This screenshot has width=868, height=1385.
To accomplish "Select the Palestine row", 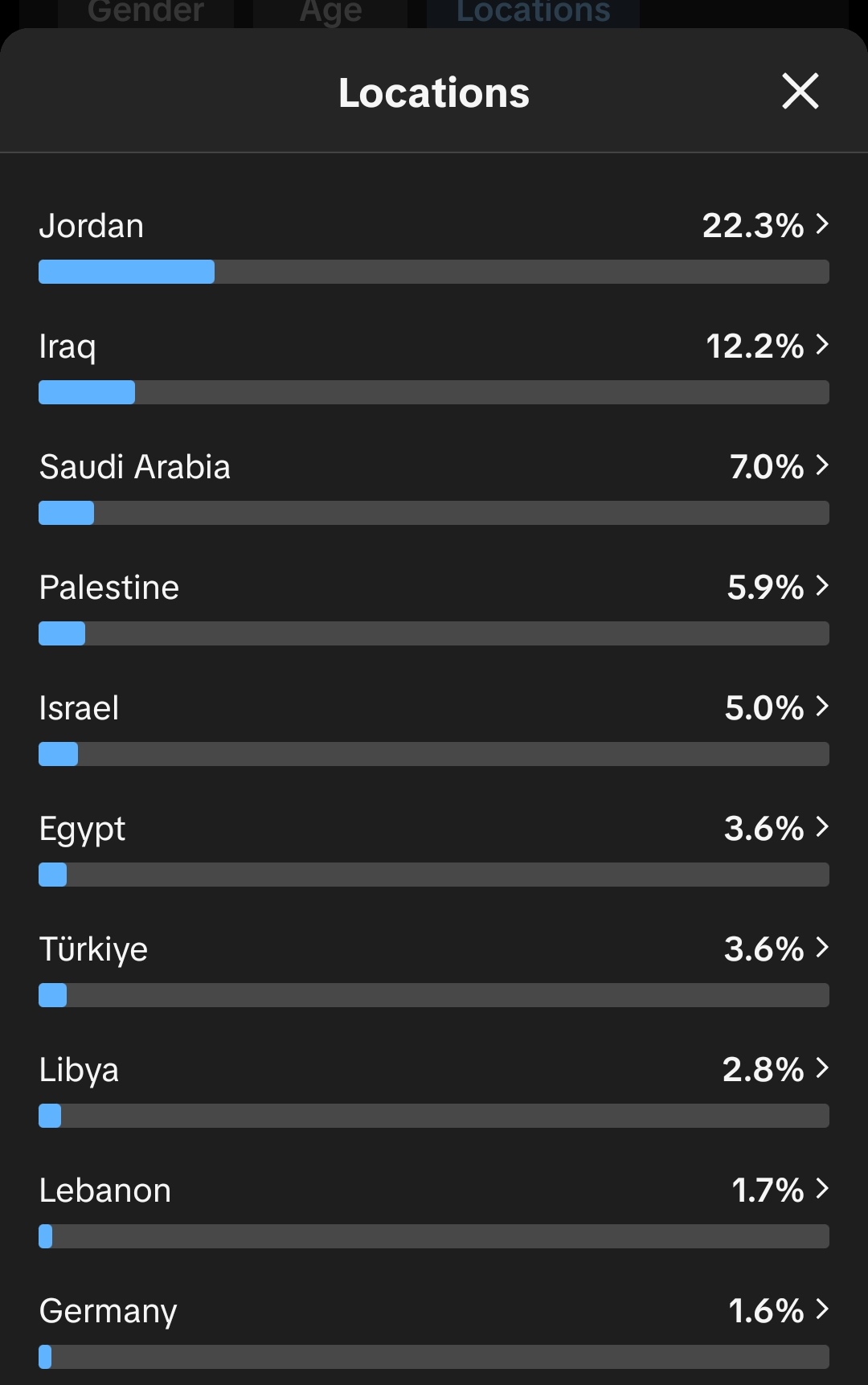I will [434, 608].
